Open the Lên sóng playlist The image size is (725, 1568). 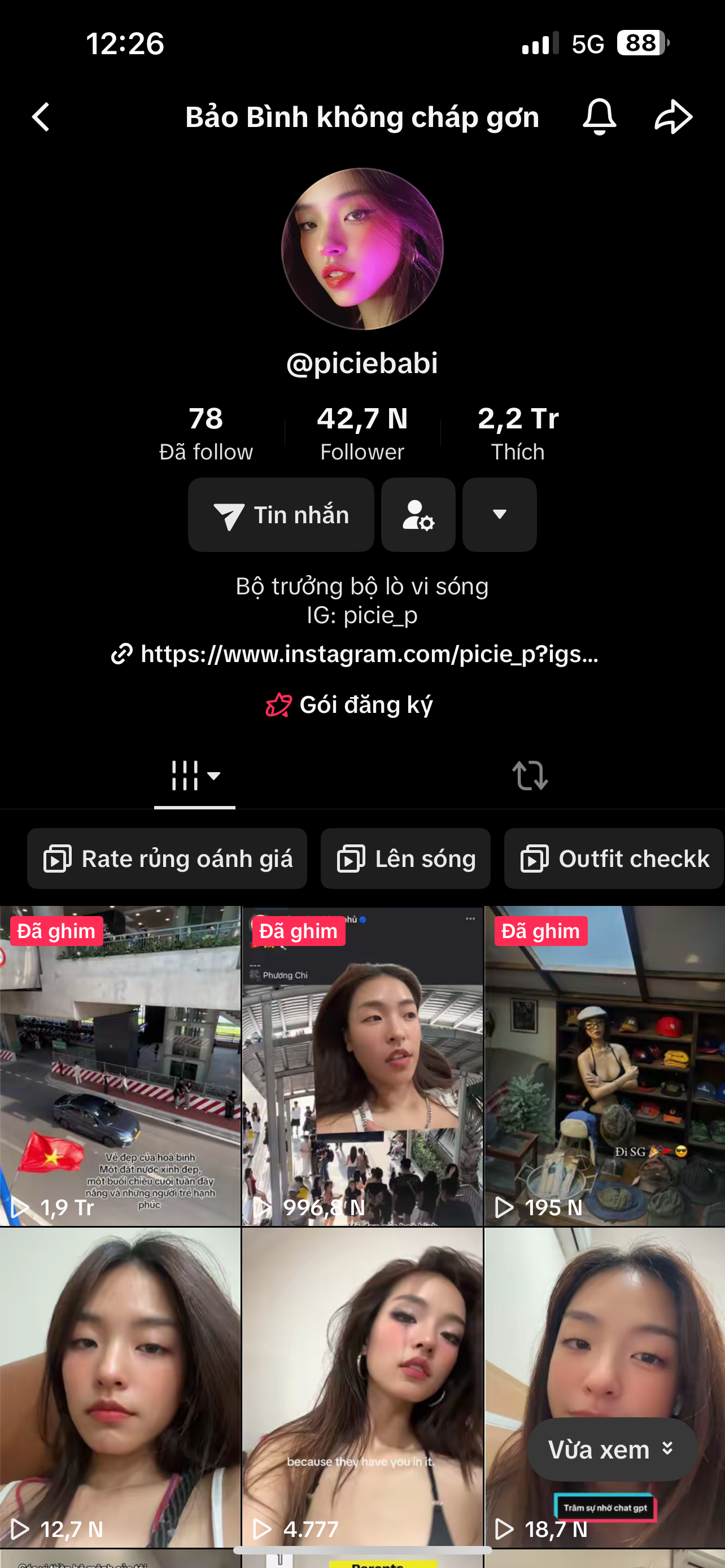[x=405, y=859]
